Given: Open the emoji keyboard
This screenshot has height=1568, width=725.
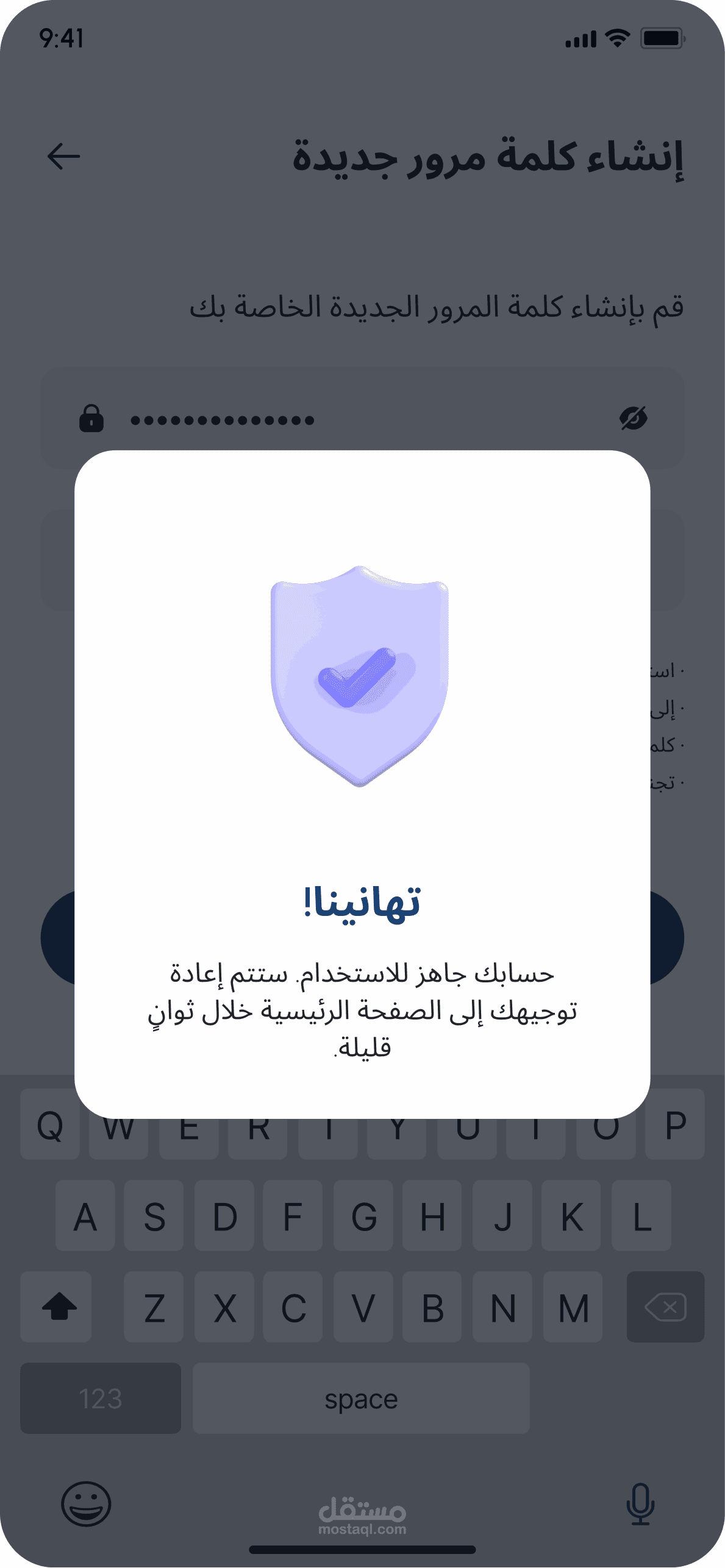Looking at the screenshot, I should [86, 1504].
